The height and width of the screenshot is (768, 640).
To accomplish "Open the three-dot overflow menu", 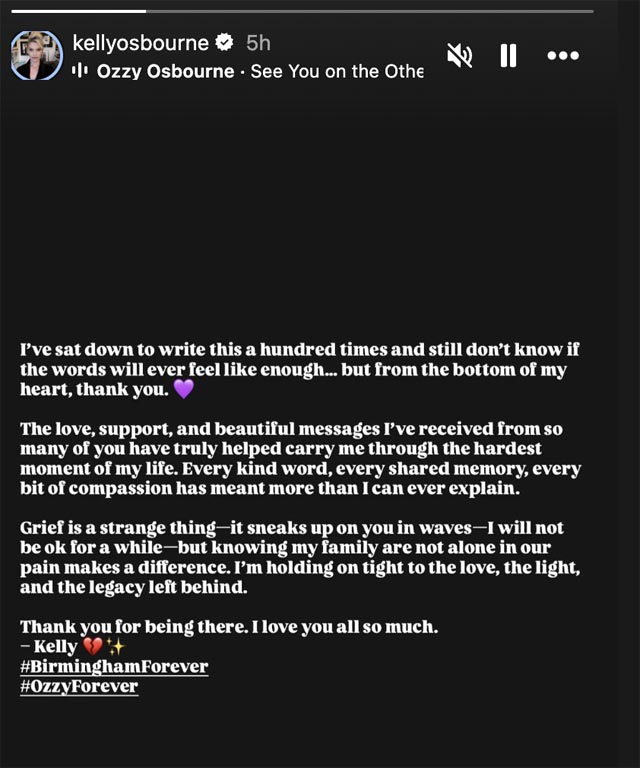I will 564,56.
